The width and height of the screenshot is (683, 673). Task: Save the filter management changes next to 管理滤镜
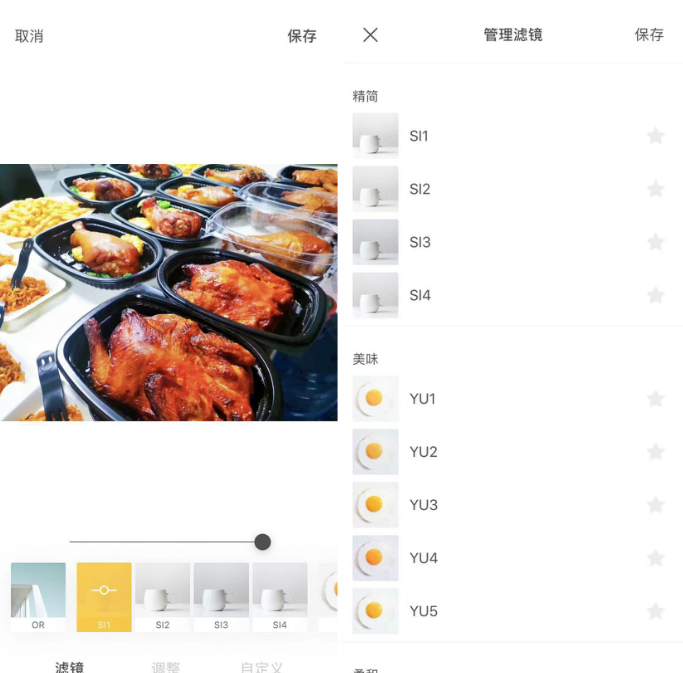pyautogui.click(x=649, y=35)
